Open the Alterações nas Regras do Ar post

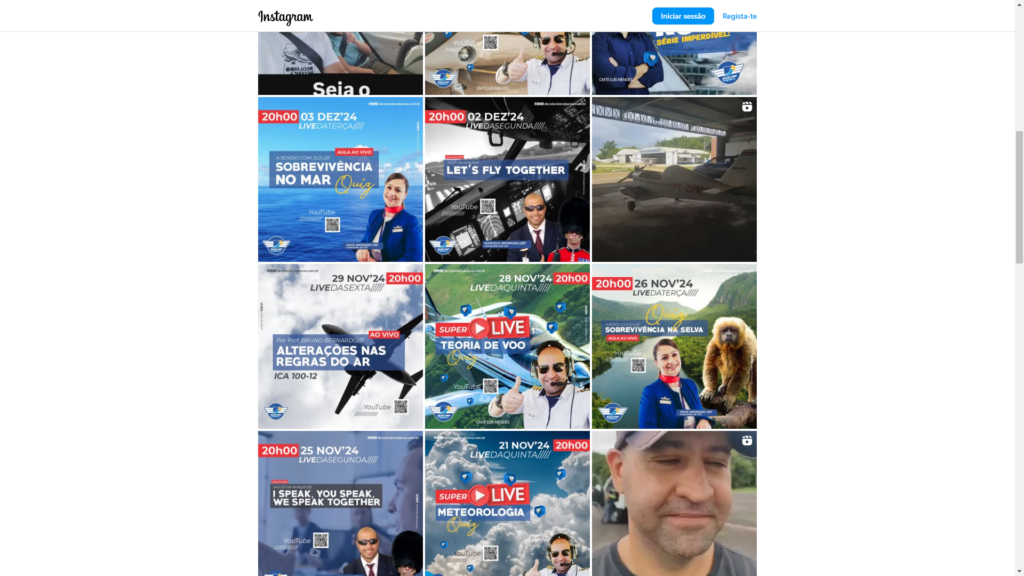340,346
